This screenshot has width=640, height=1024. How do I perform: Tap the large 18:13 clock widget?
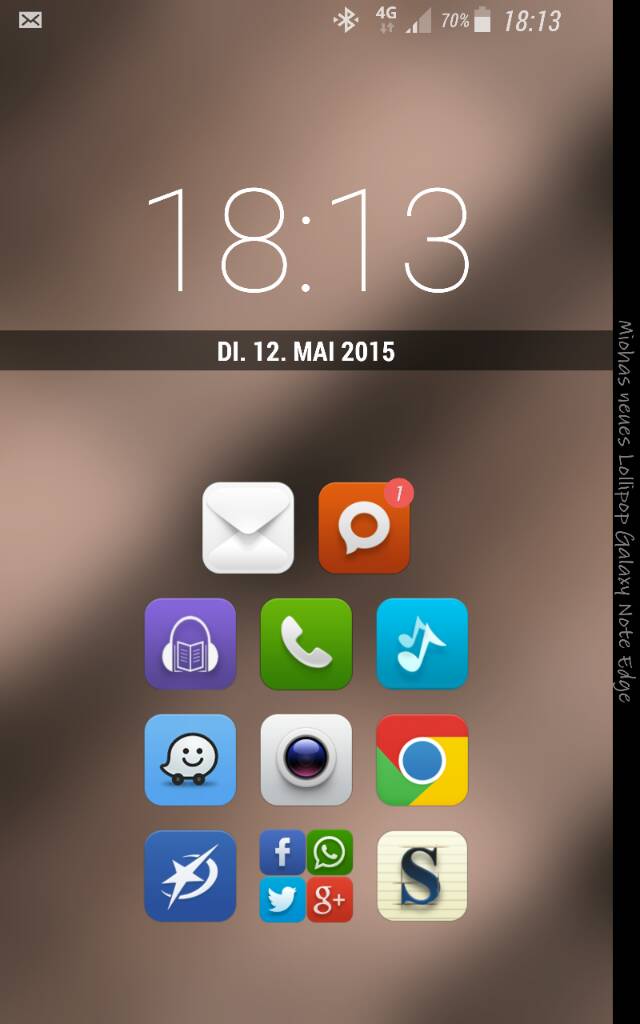coord(308,240)
